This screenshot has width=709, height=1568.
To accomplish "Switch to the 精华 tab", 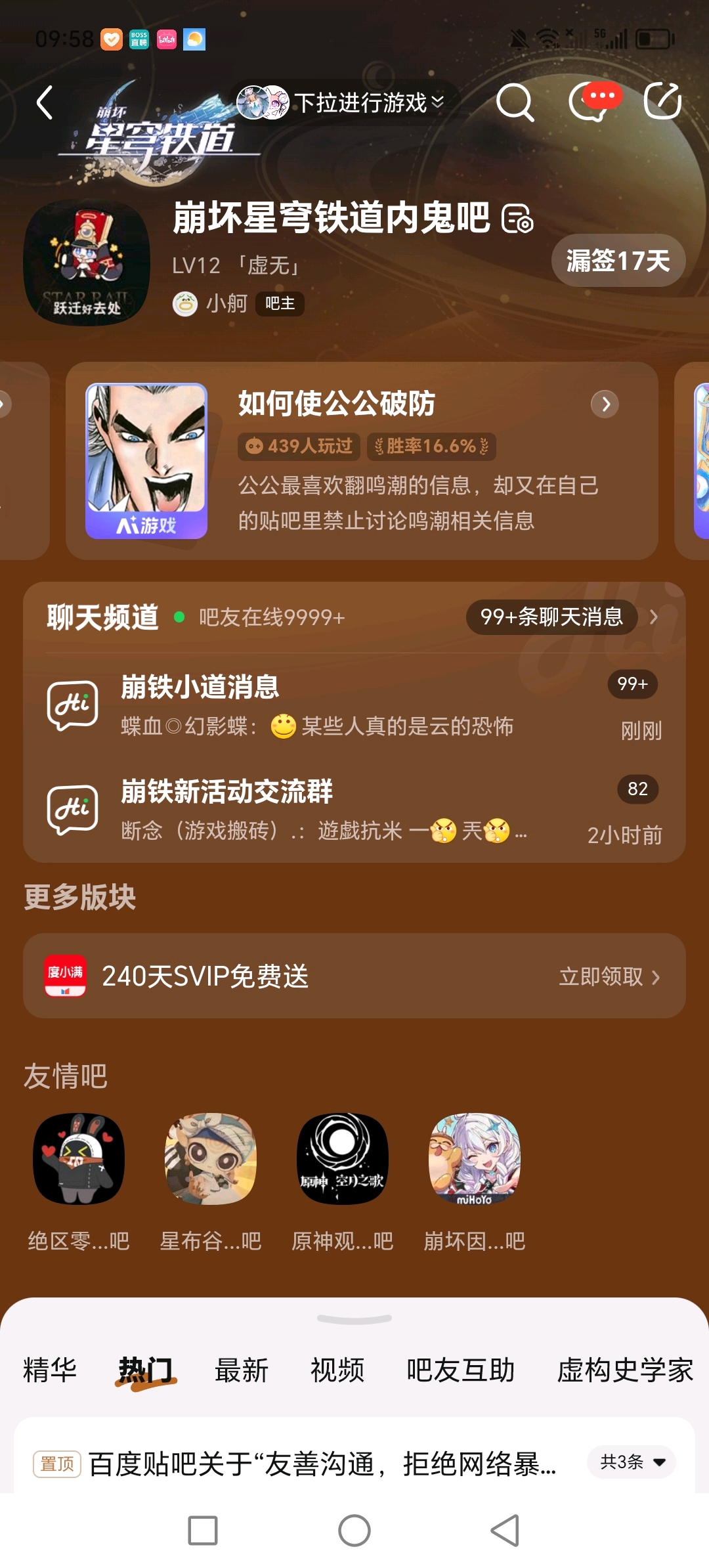I will 50,1370.
